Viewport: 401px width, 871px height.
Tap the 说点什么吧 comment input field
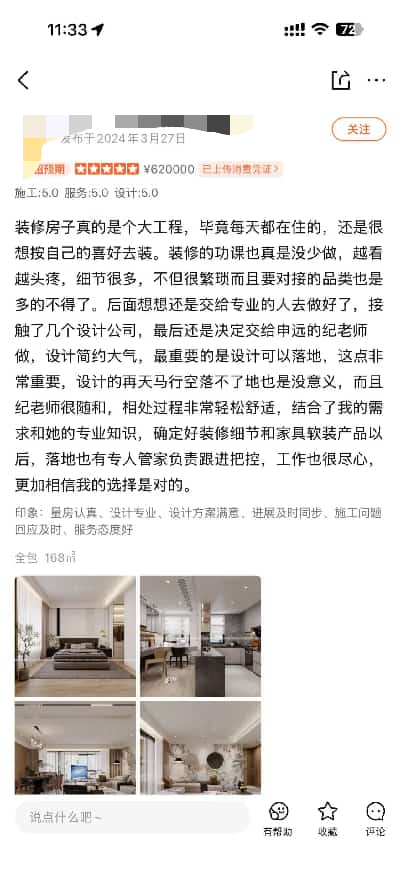[132, 817]
